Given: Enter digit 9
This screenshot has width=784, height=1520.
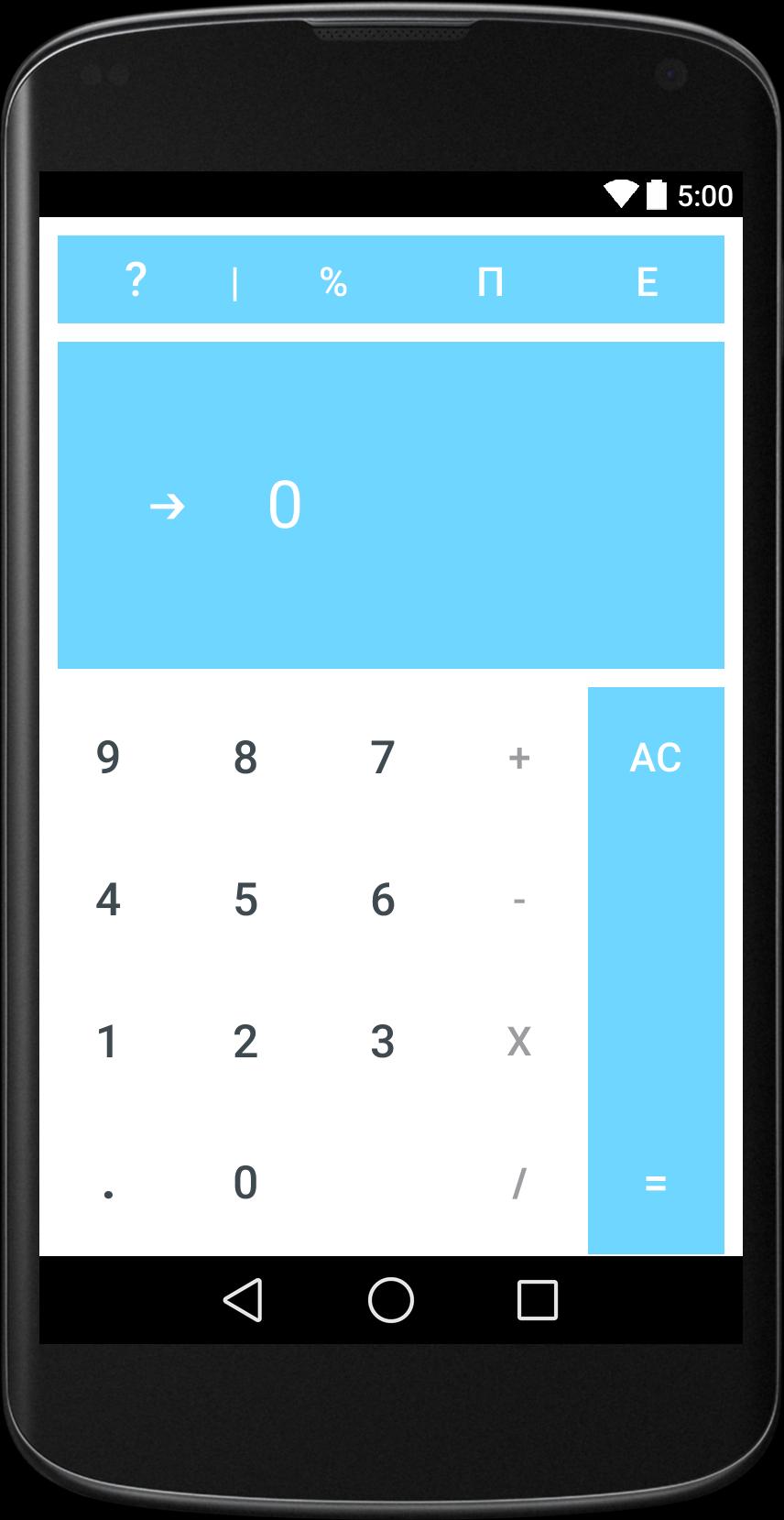Looking at the screenshot, I should 108,758.
